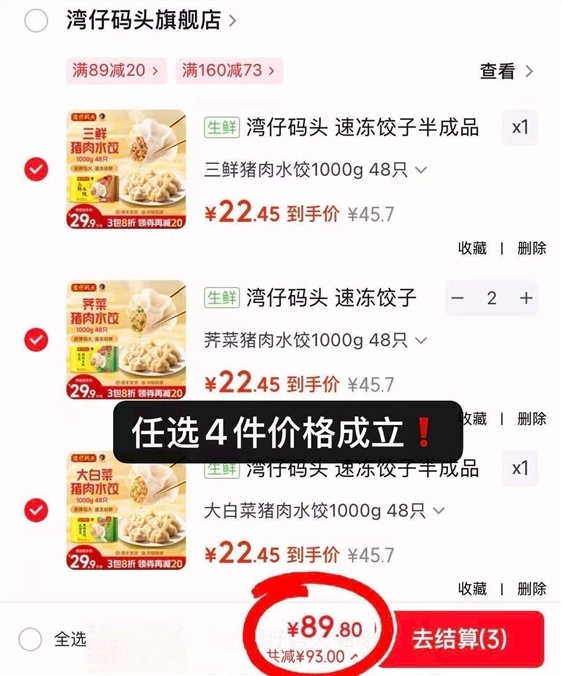Increase the 荠菜猪肉水饺 quantity
Image resolution: width=562 pixels, height=676 pixels.
(526, 298)
